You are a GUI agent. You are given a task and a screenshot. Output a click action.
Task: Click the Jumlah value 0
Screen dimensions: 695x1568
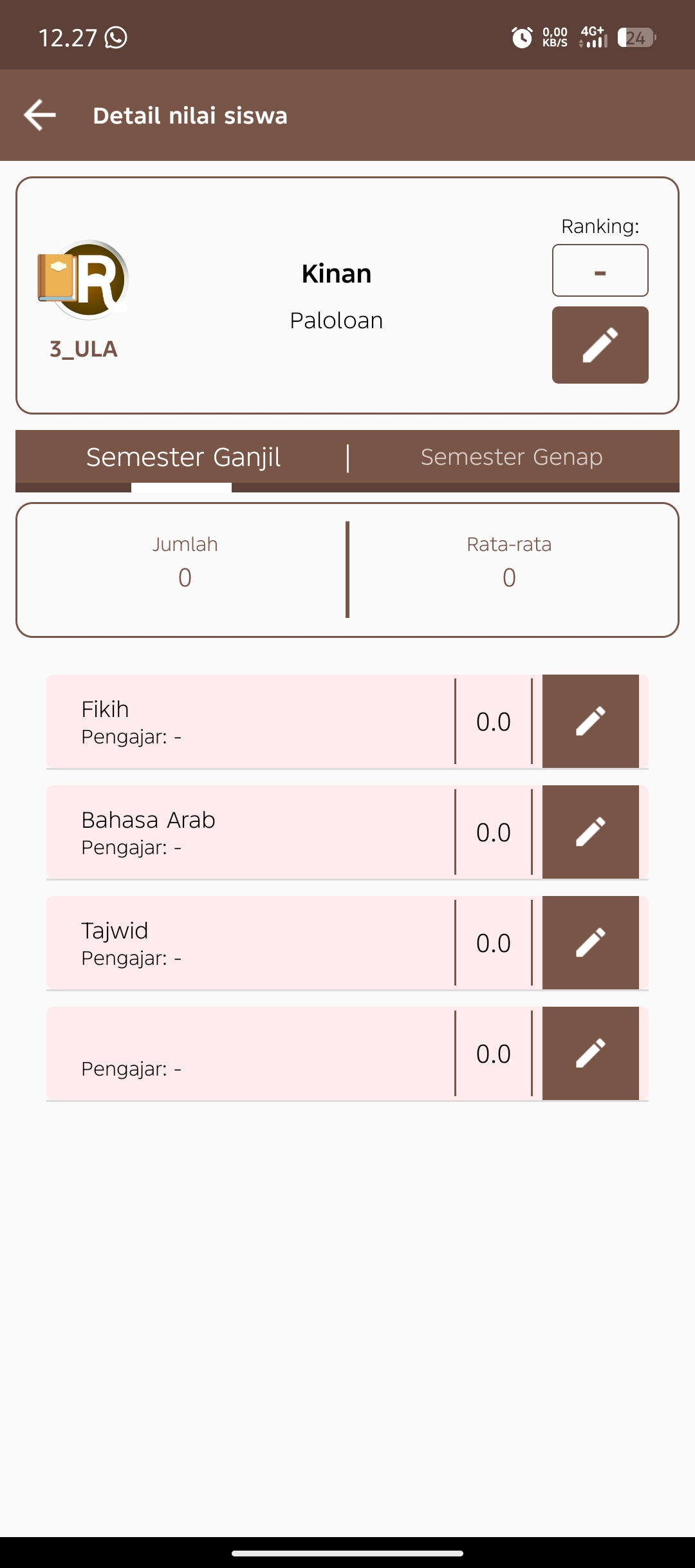point(185,577)
